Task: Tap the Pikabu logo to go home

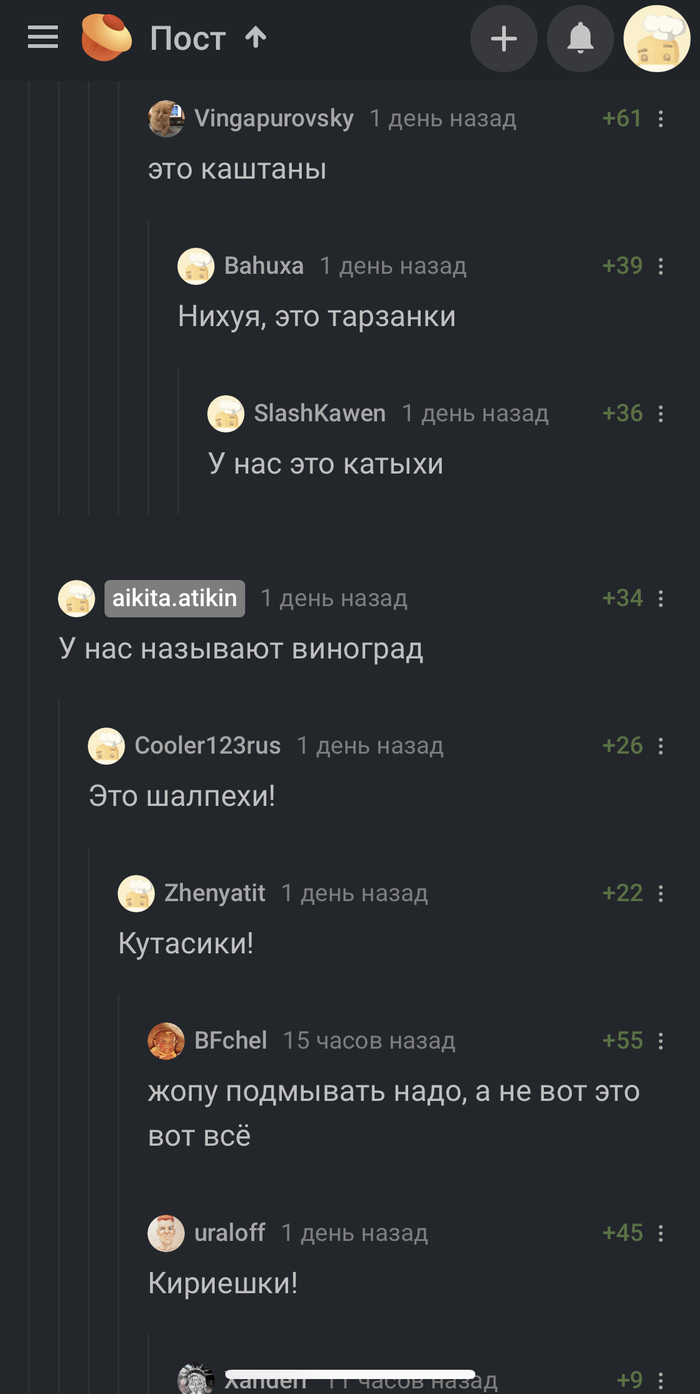Action: tap(107, 38)
